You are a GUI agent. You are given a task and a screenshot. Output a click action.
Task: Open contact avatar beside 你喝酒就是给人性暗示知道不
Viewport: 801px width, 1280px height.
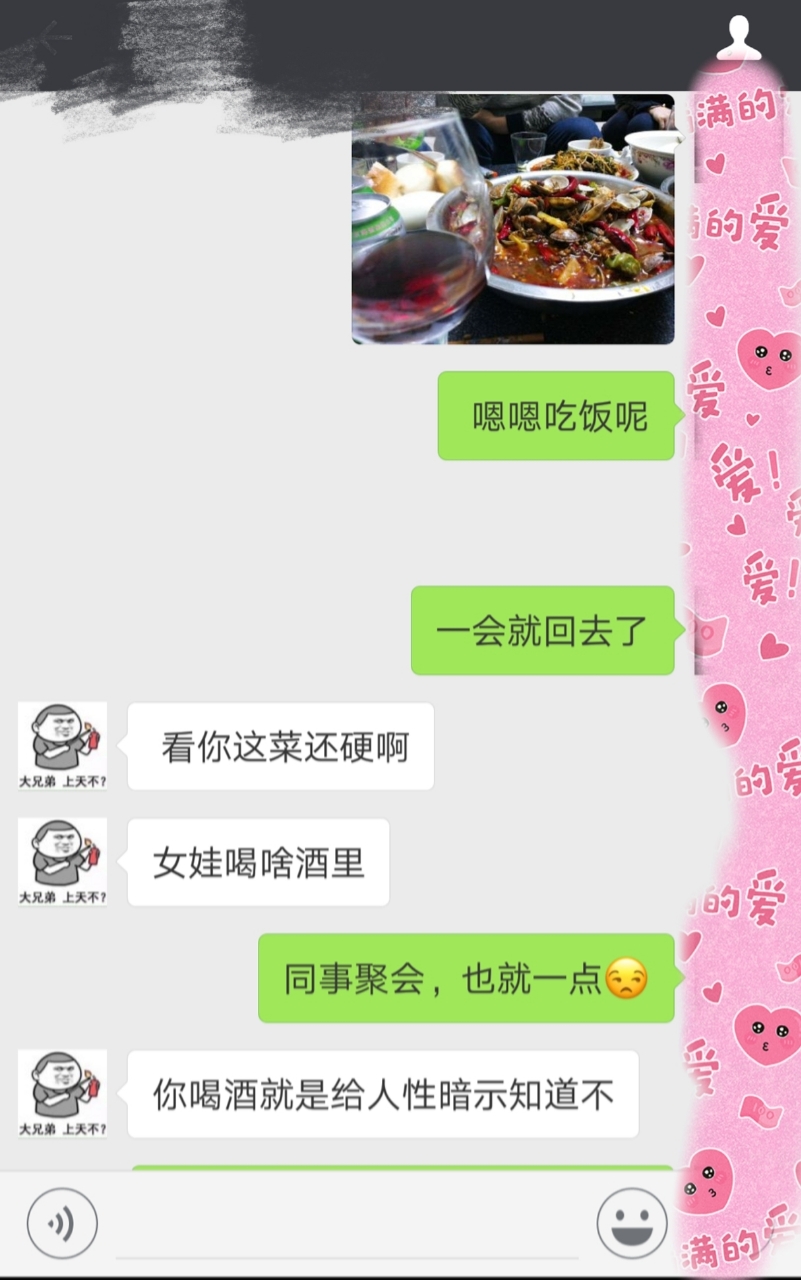(x=62, y=1094)
